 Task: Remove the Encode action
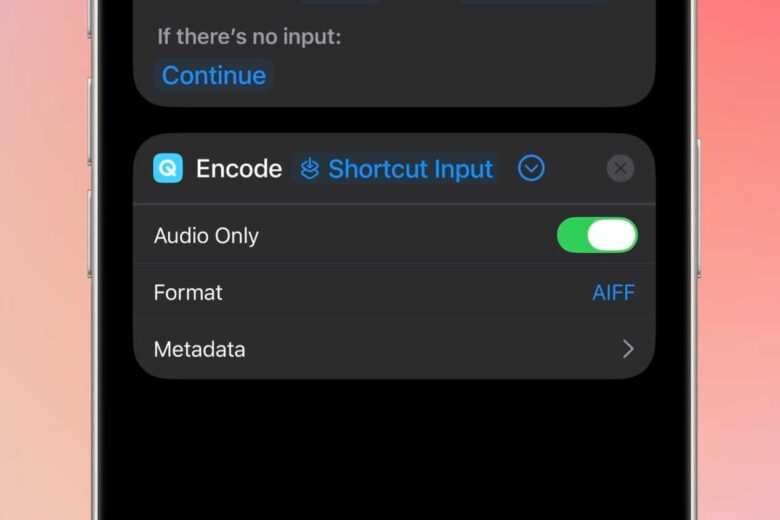tap(620, 169)
